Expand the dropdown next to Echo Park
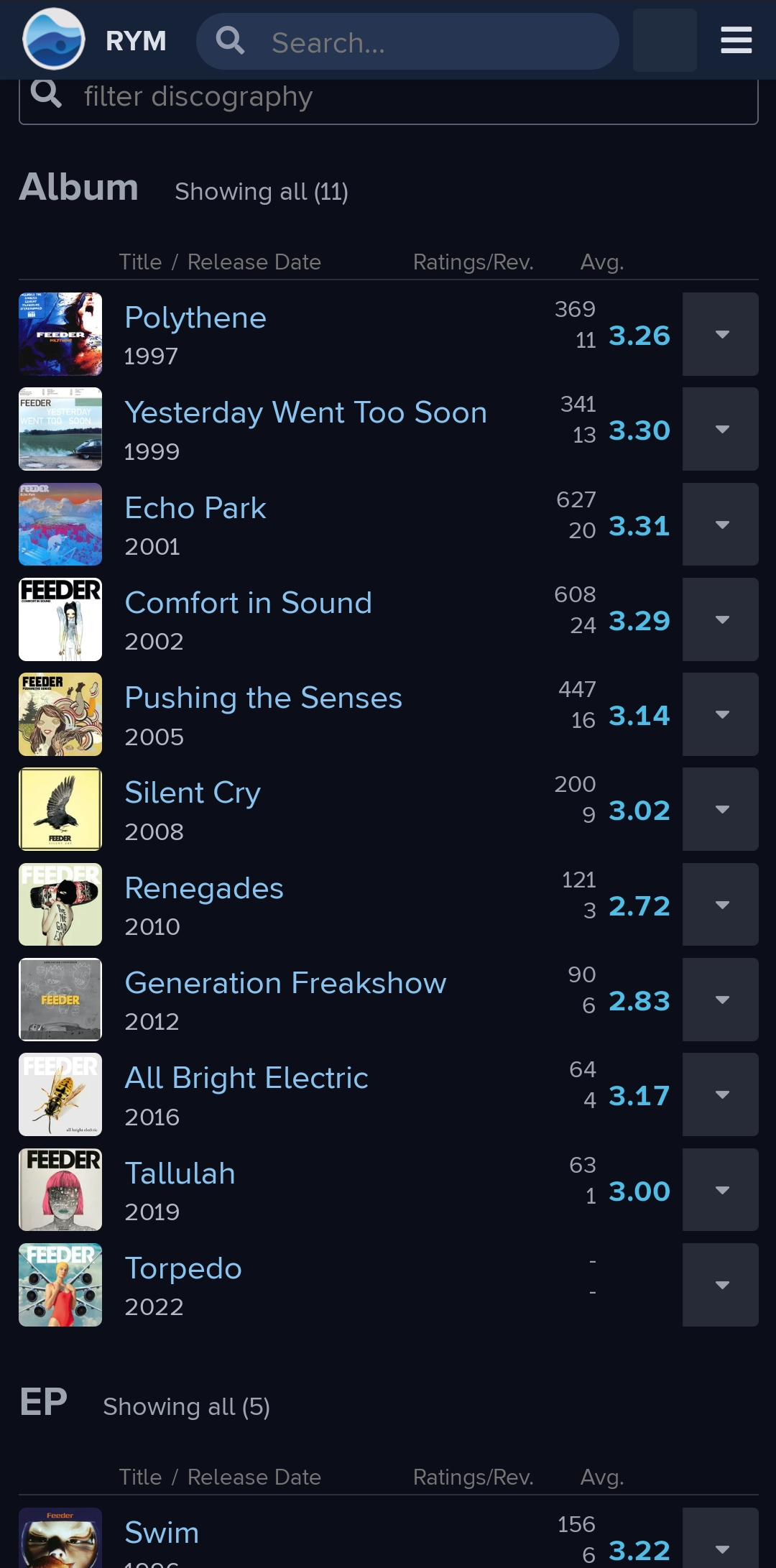 (721, 525)
